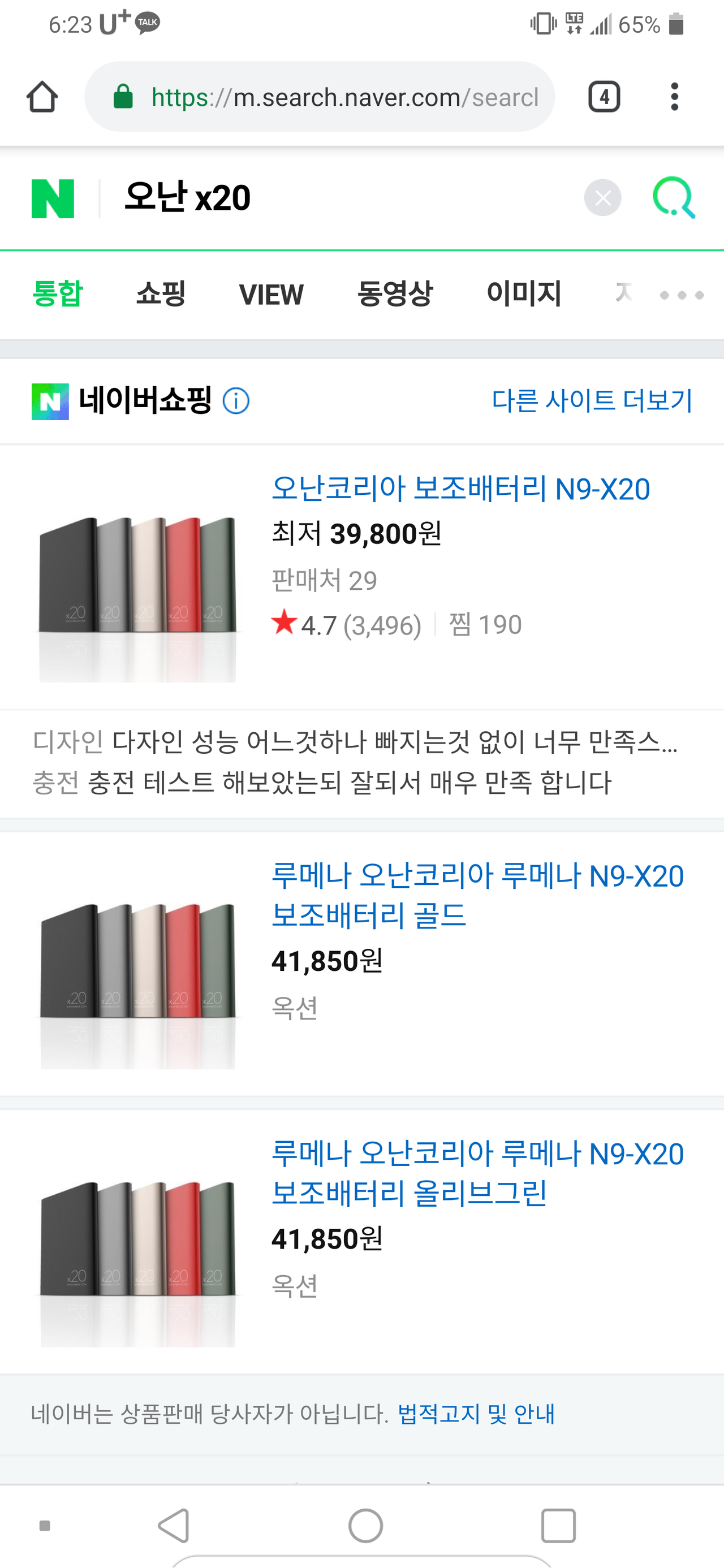Clear the search query 오난 x20

602,198
